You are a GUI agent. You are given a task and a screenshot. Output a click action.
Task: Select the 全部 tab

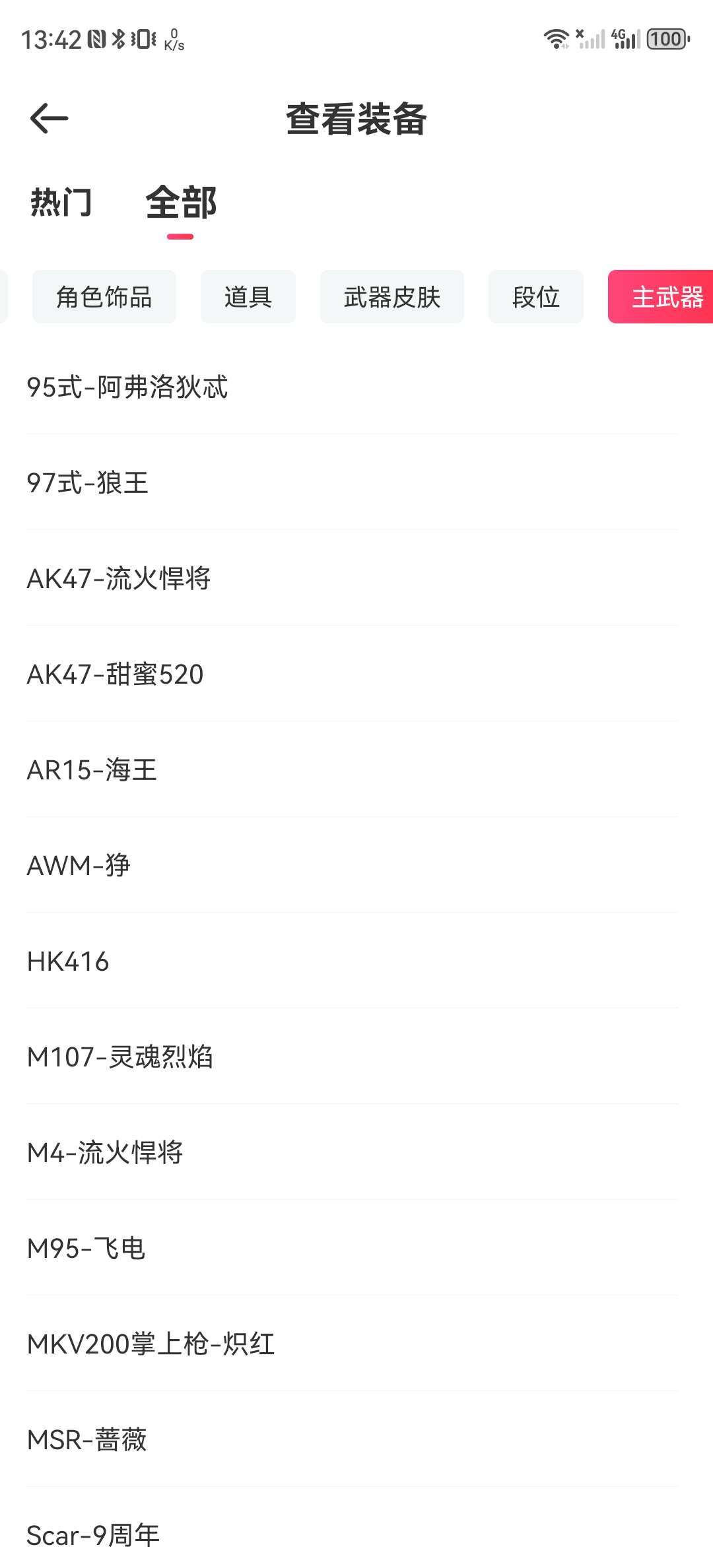tap(181, 203)
